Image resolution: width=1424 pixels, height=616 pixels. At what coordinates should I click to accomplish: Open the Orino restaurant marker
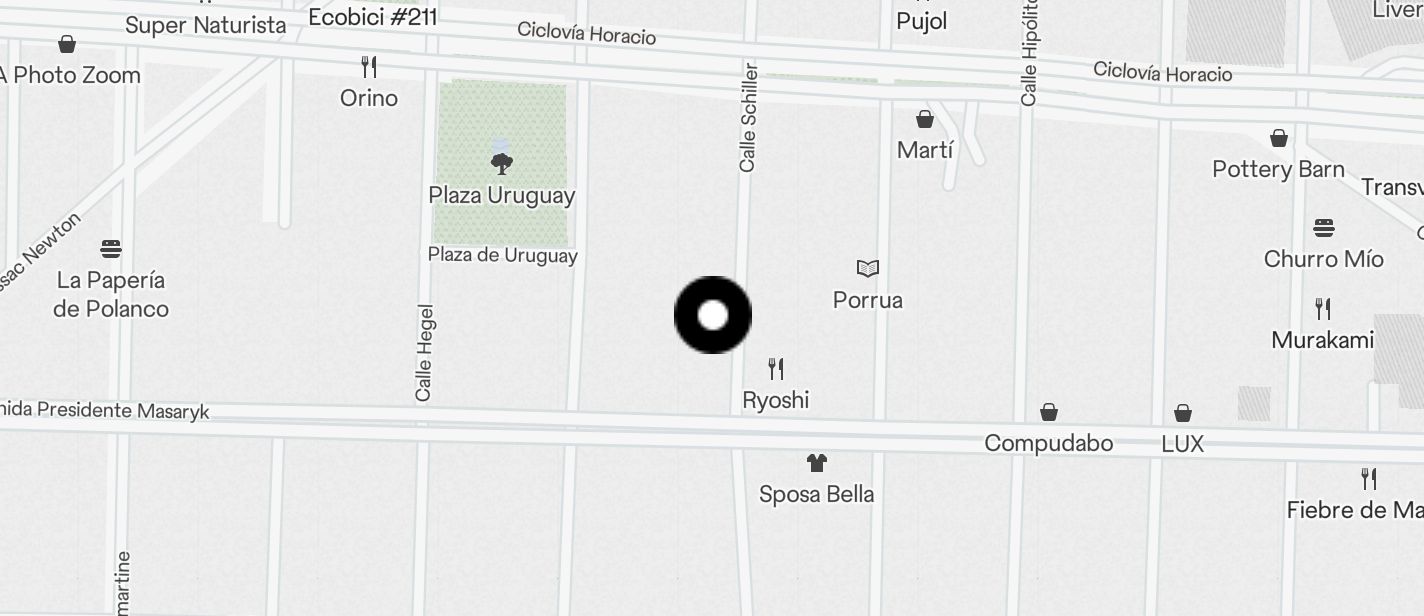(369, 67)
